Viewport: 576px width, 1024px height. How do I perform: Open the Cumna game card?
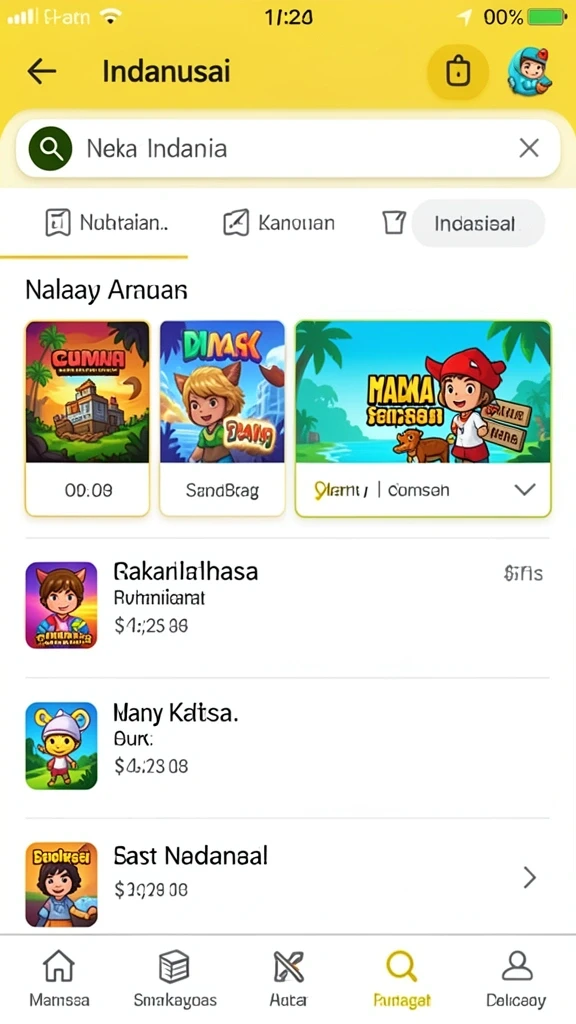(x=88, y=418)
